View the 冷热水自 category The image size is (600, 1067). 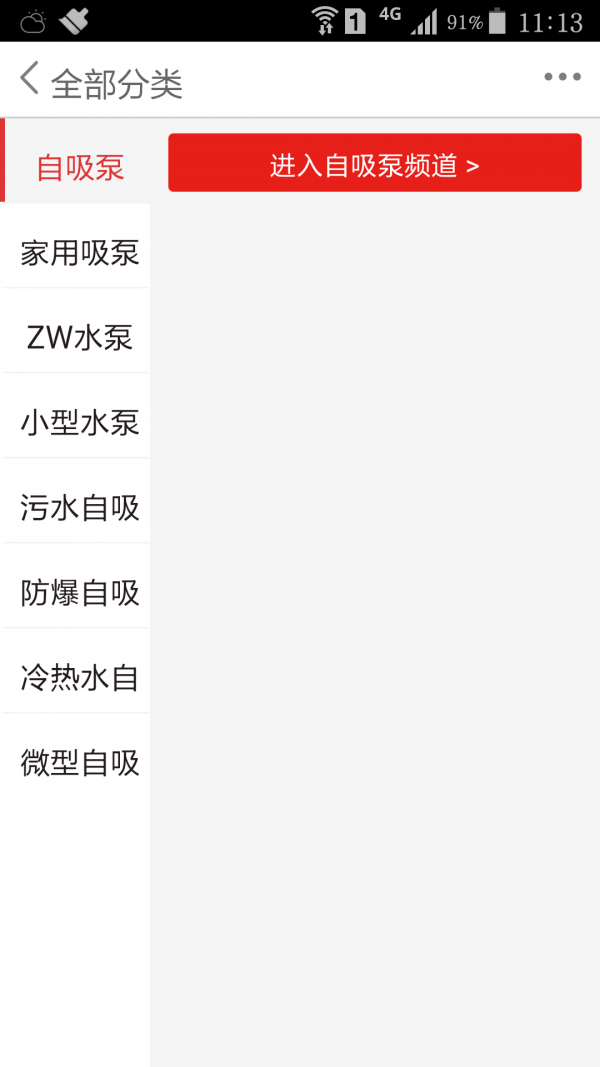coord(80,678)
